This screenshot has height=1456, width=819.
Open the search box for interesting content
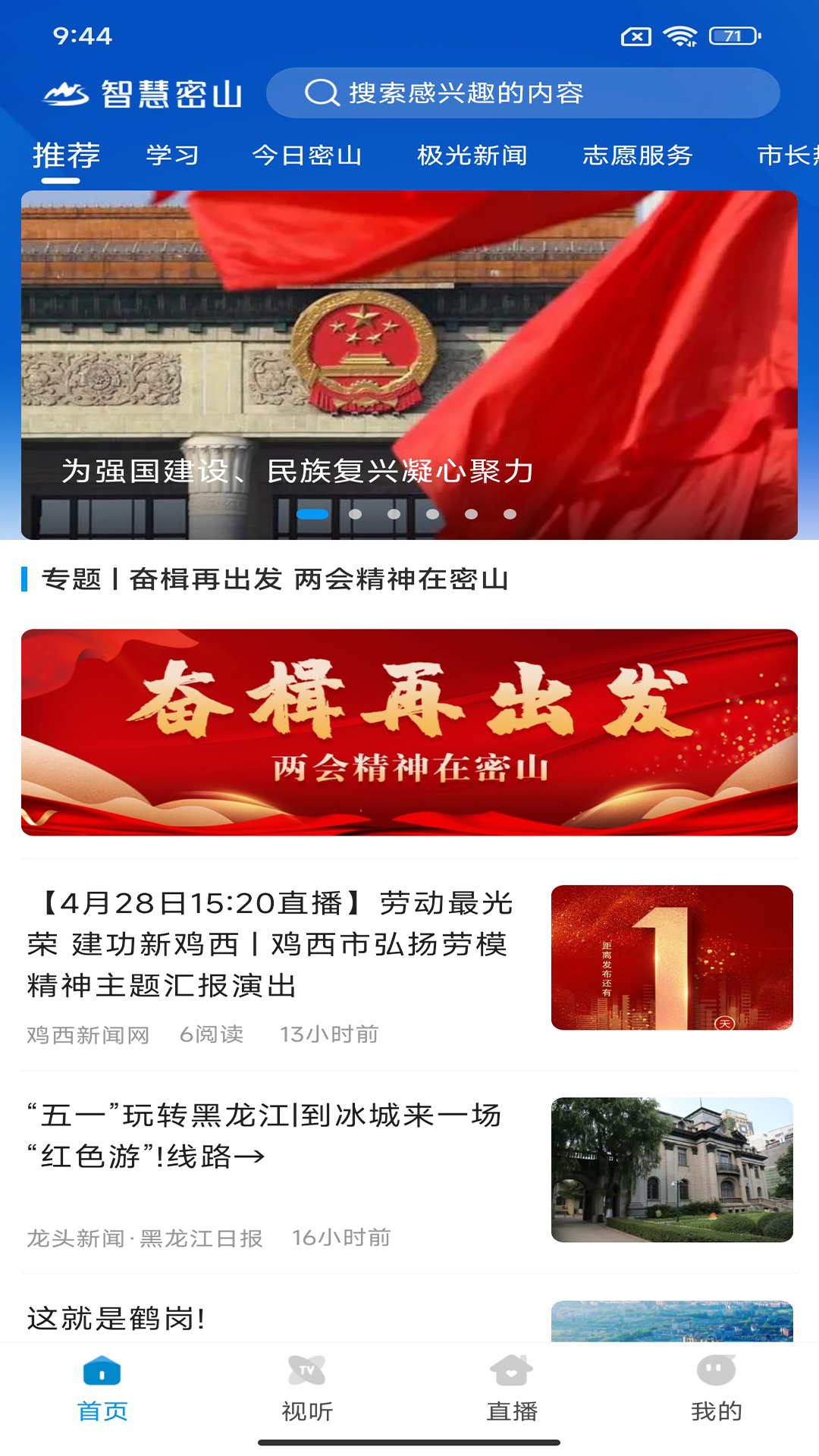522,93
